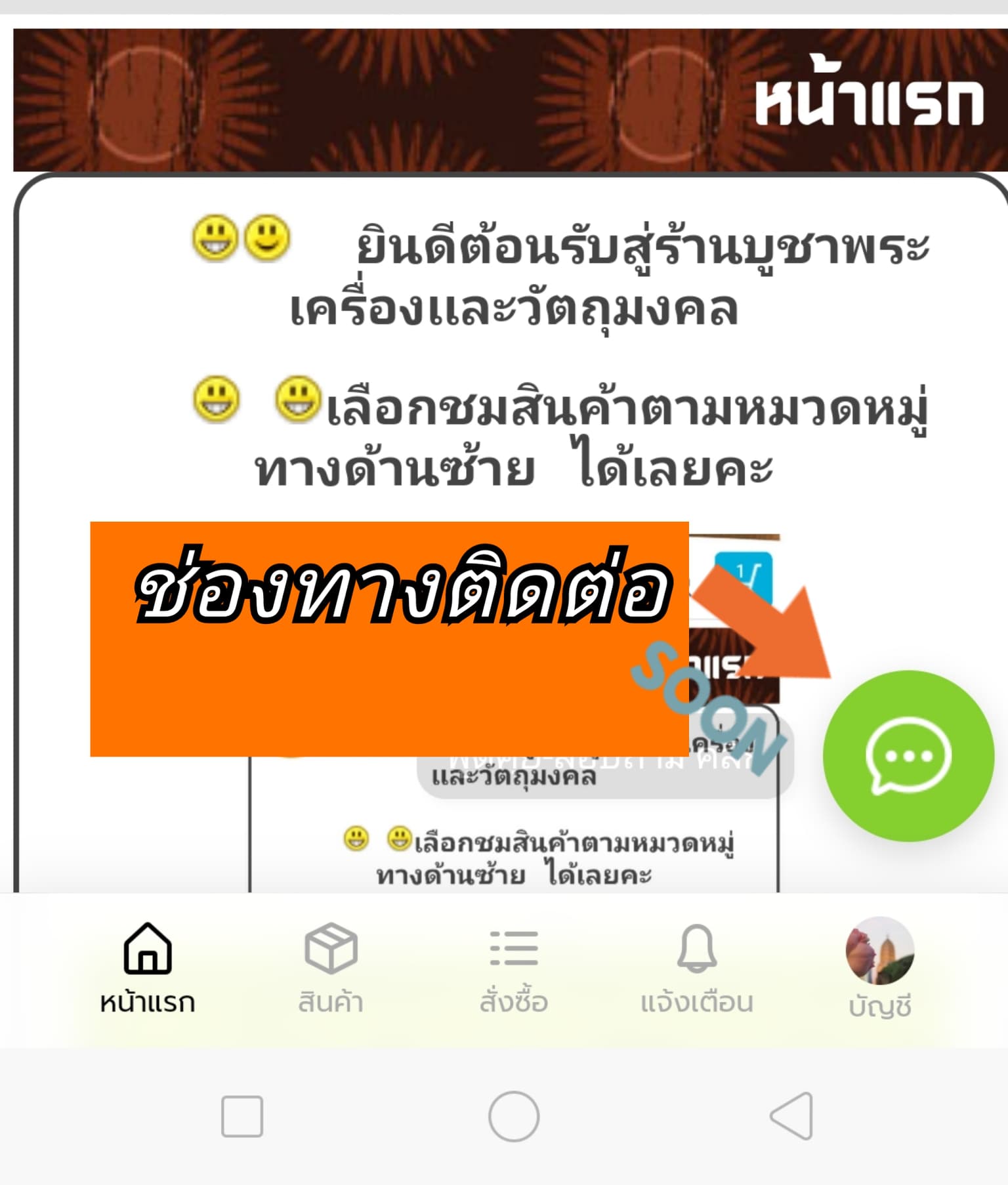Open the สั่งซื้อ orders tab
The width and height of the screenshot is (1008, 1185).
click(x=514, y=968)
